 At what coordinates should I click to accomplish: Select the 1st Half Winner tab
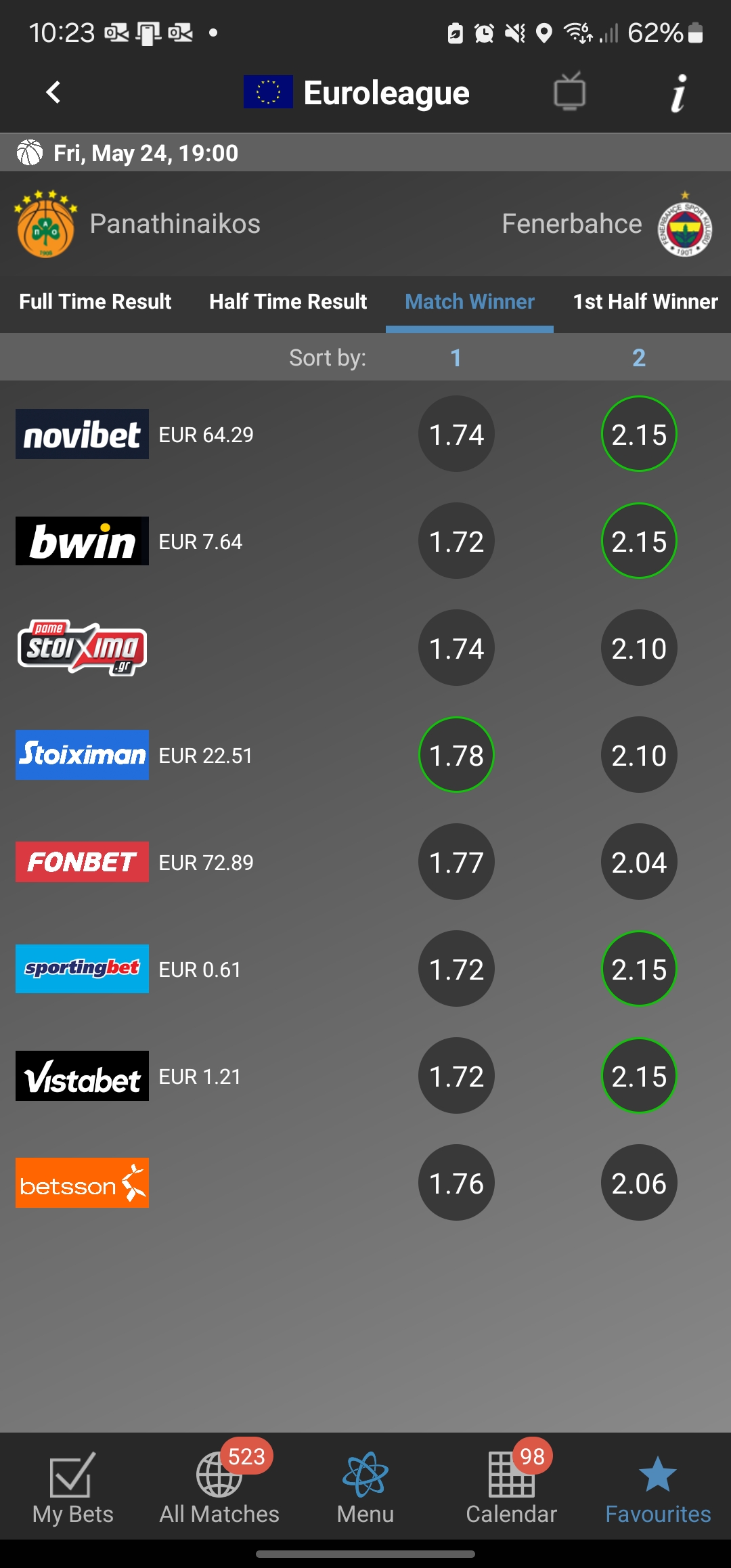click(645, 301)
